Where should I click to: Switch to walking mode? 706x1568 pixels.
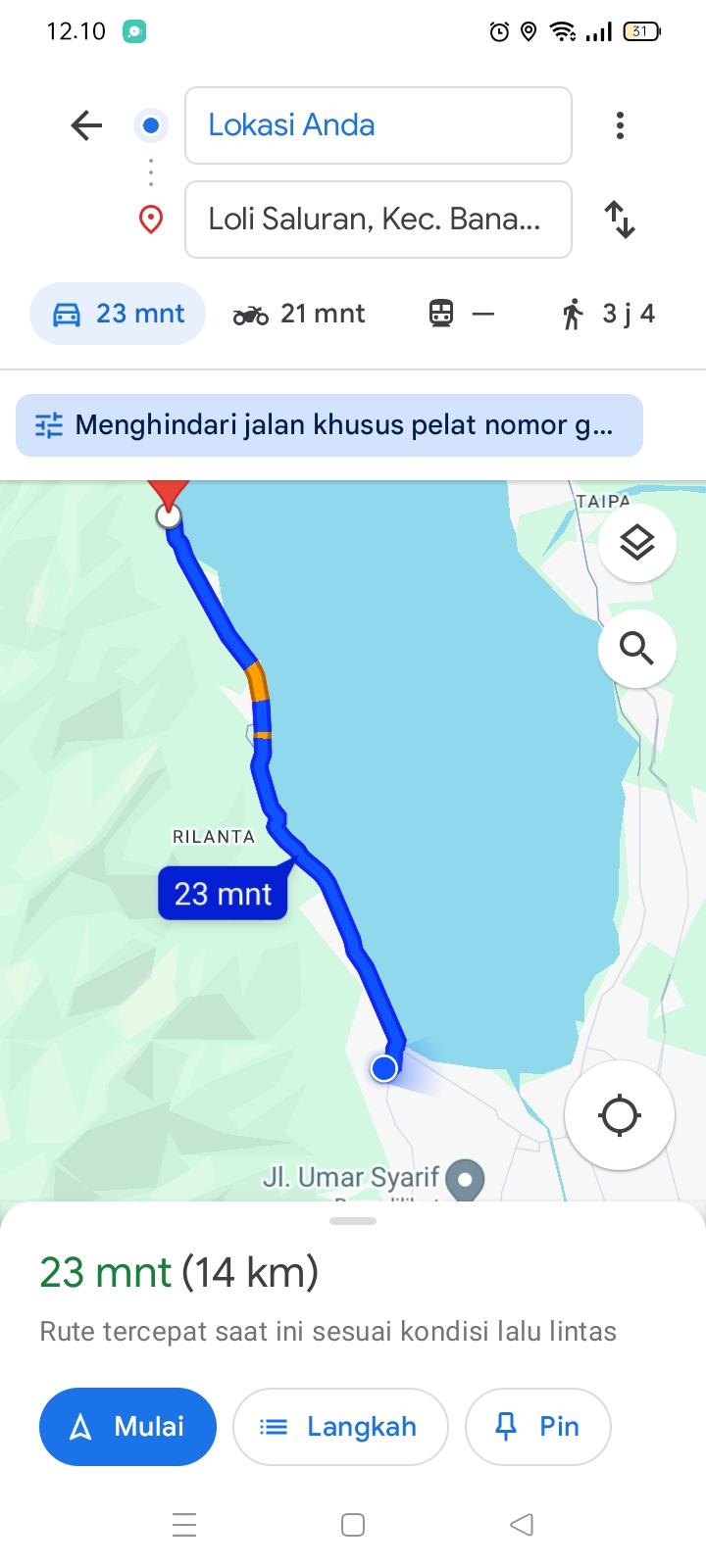[x=608, y=314]
